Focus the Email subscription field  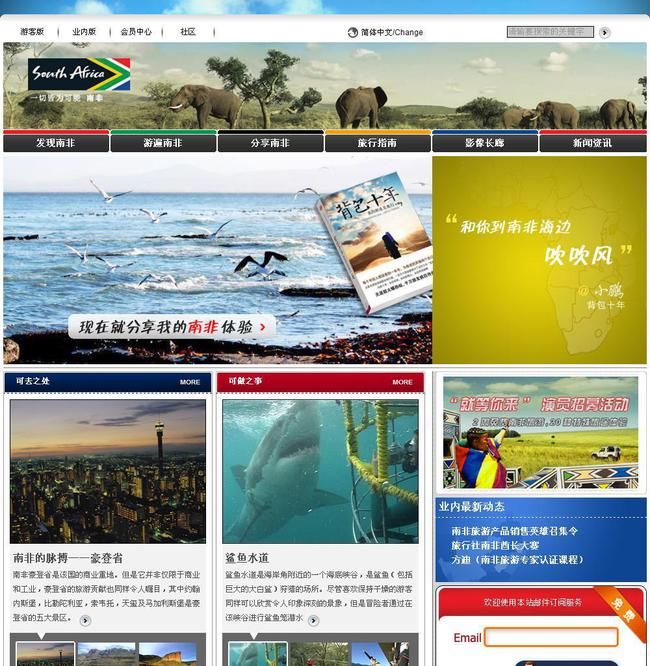(551, 637)
